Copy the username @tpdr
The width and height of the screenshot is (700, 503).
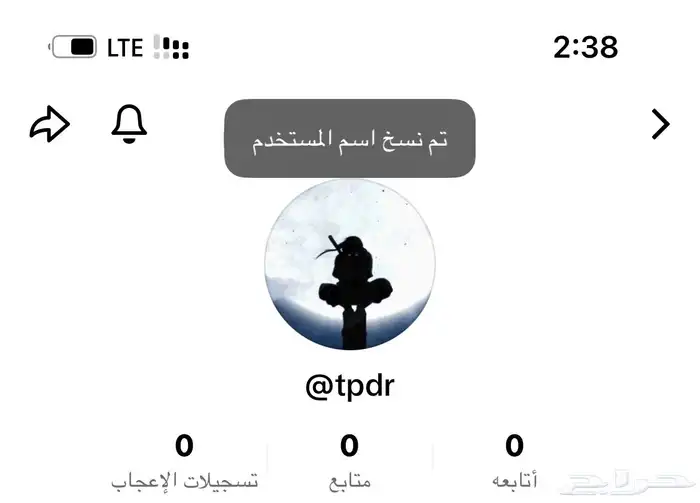pos(349,387)
